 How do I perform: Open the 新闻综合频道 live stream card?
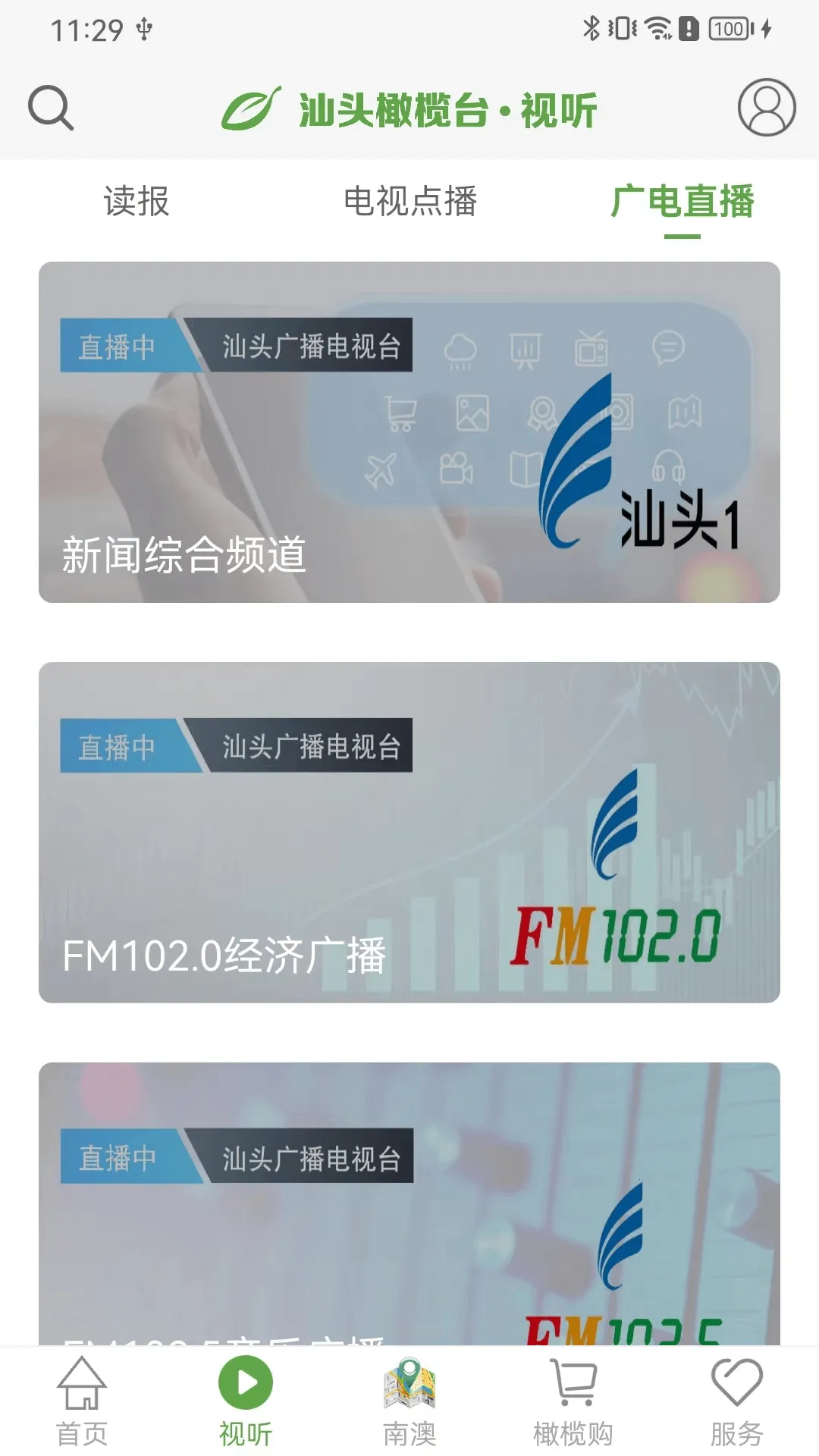point(409,432)
